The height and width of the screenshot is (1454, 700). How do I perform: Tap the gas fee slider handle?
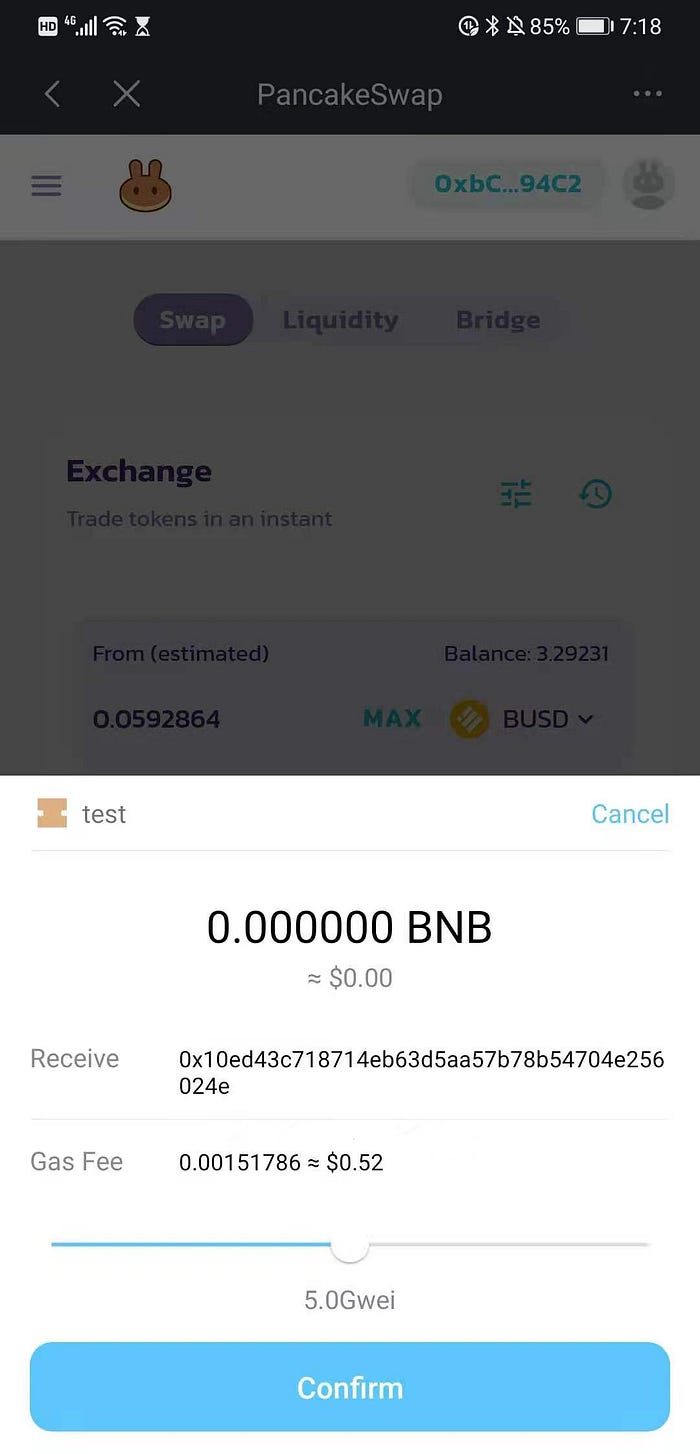[x=350, y=1245]
